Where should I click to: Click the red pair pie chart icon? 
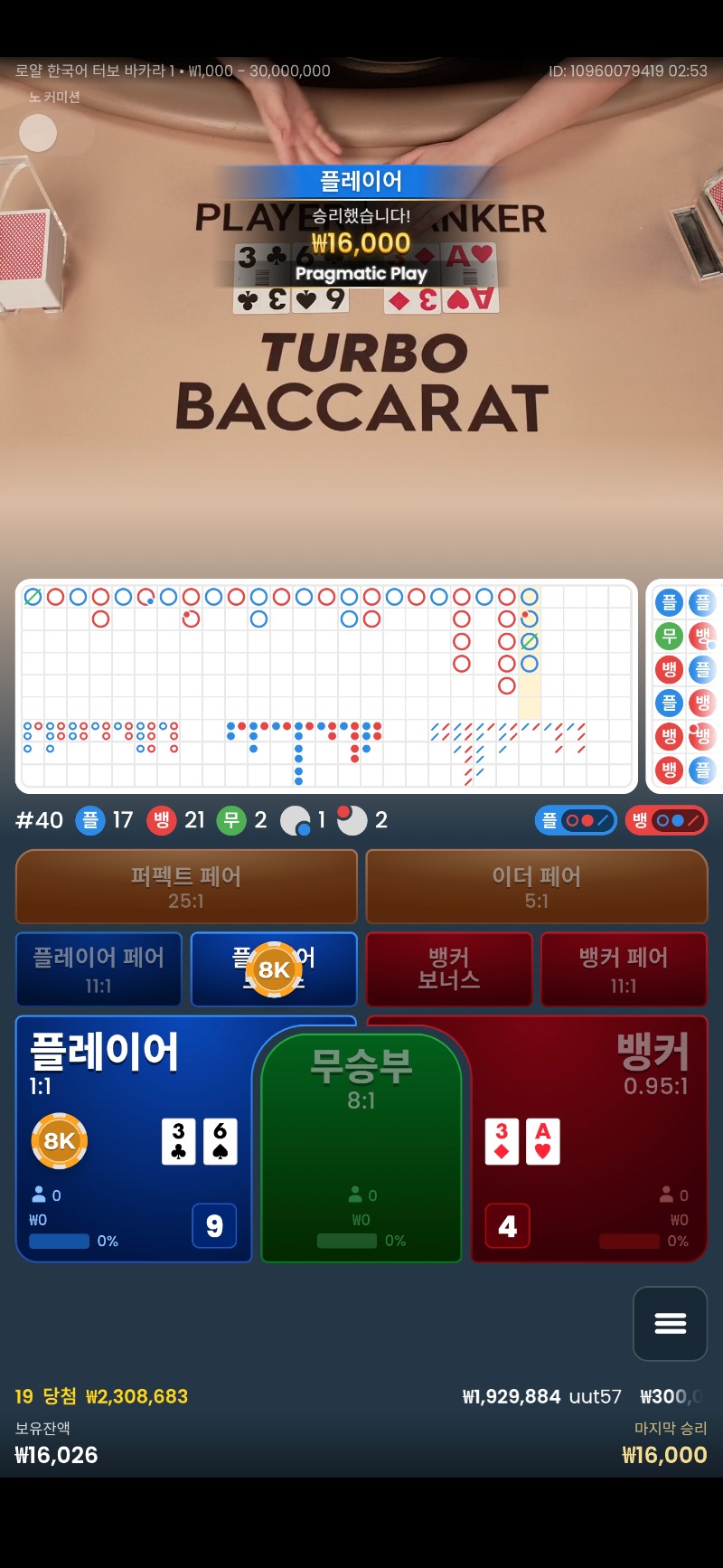tap(353, 820)
